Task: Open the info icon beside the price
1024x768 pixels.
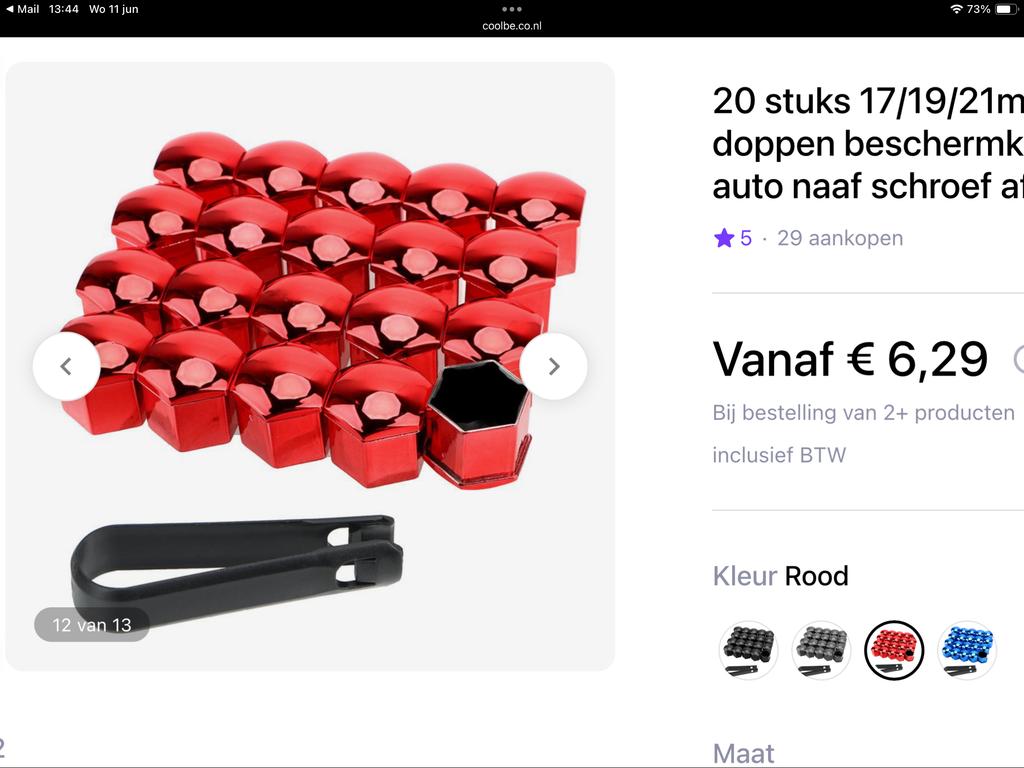Action: click(1018, 359)
